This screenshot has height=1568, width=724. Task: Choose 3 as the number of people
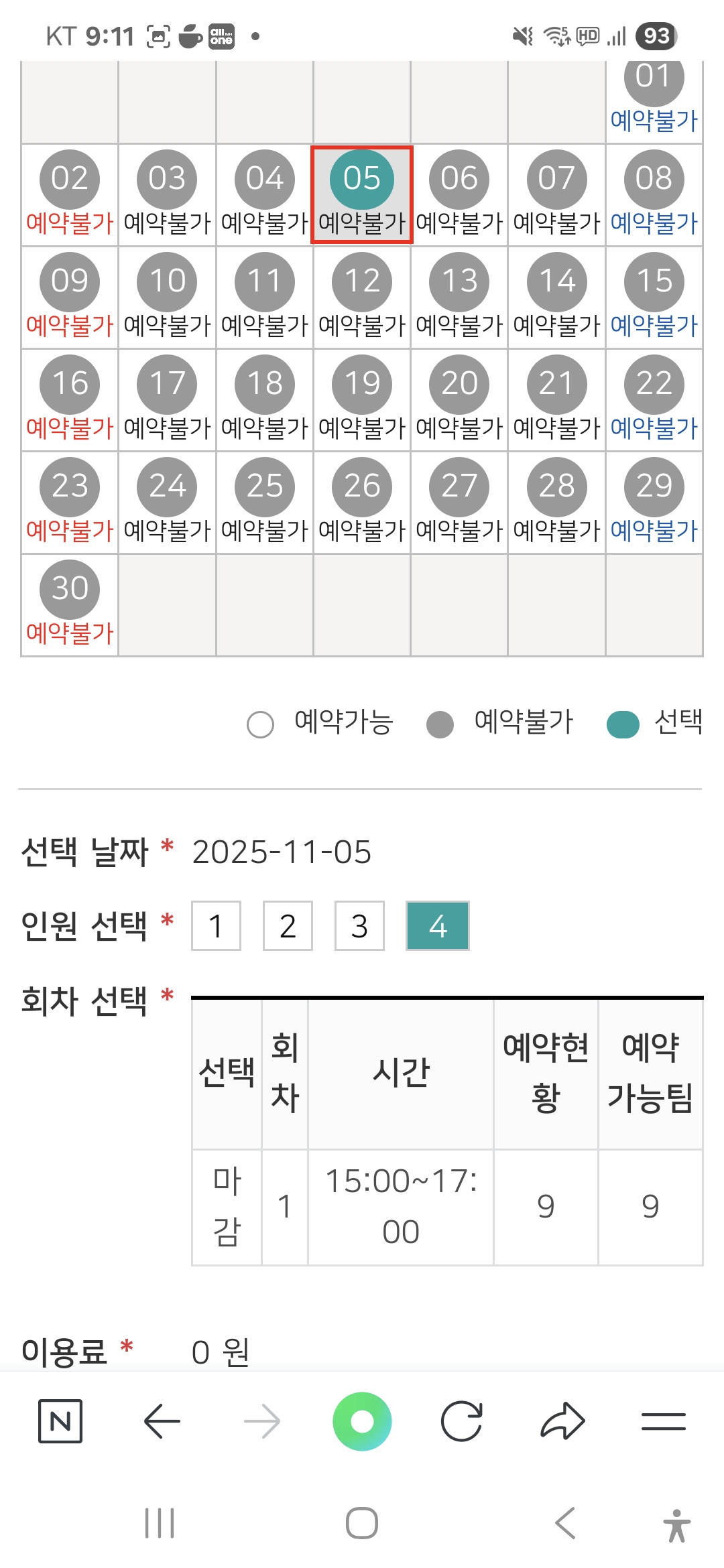pos(359,926)
